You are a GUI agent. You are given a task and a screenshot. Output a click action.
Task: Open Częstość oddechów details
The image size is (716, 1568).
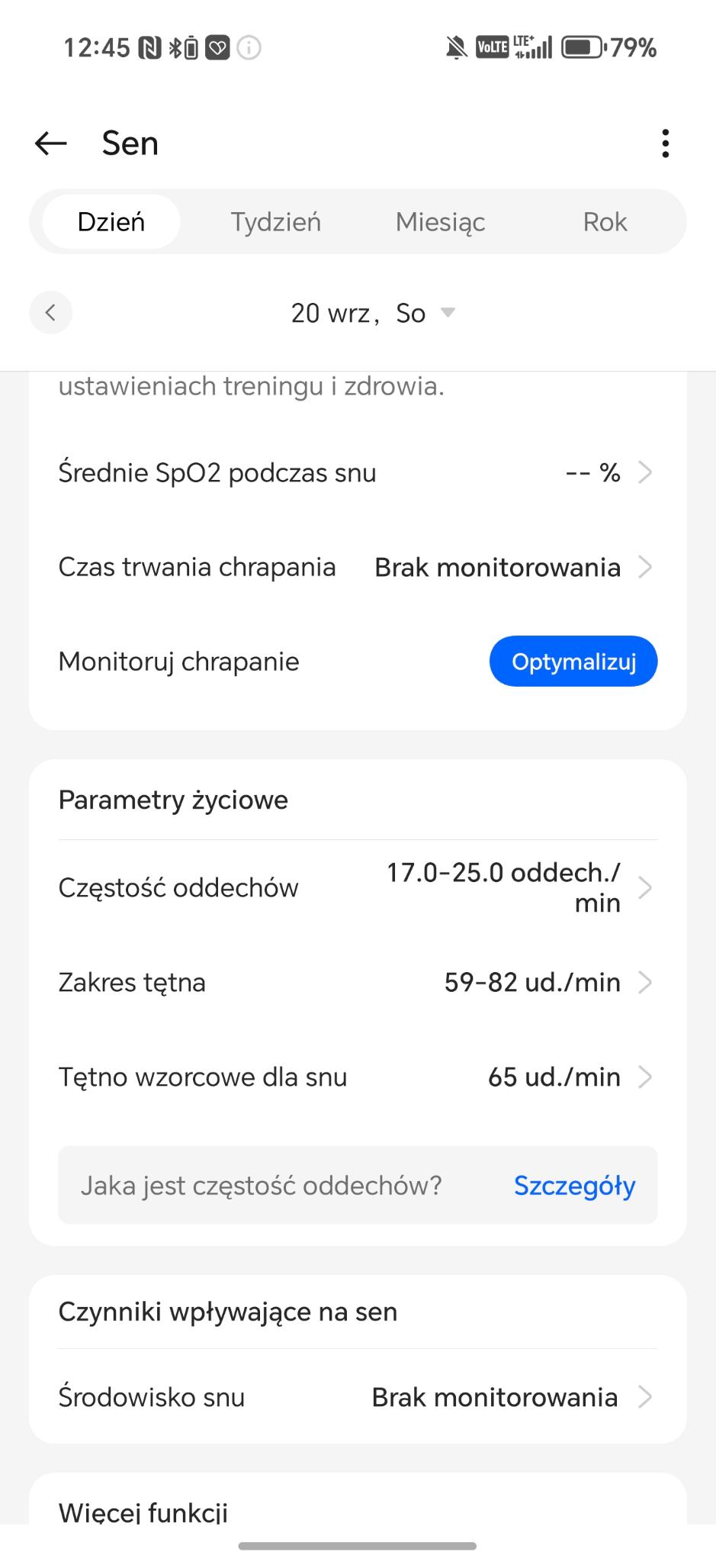[357, 887]
